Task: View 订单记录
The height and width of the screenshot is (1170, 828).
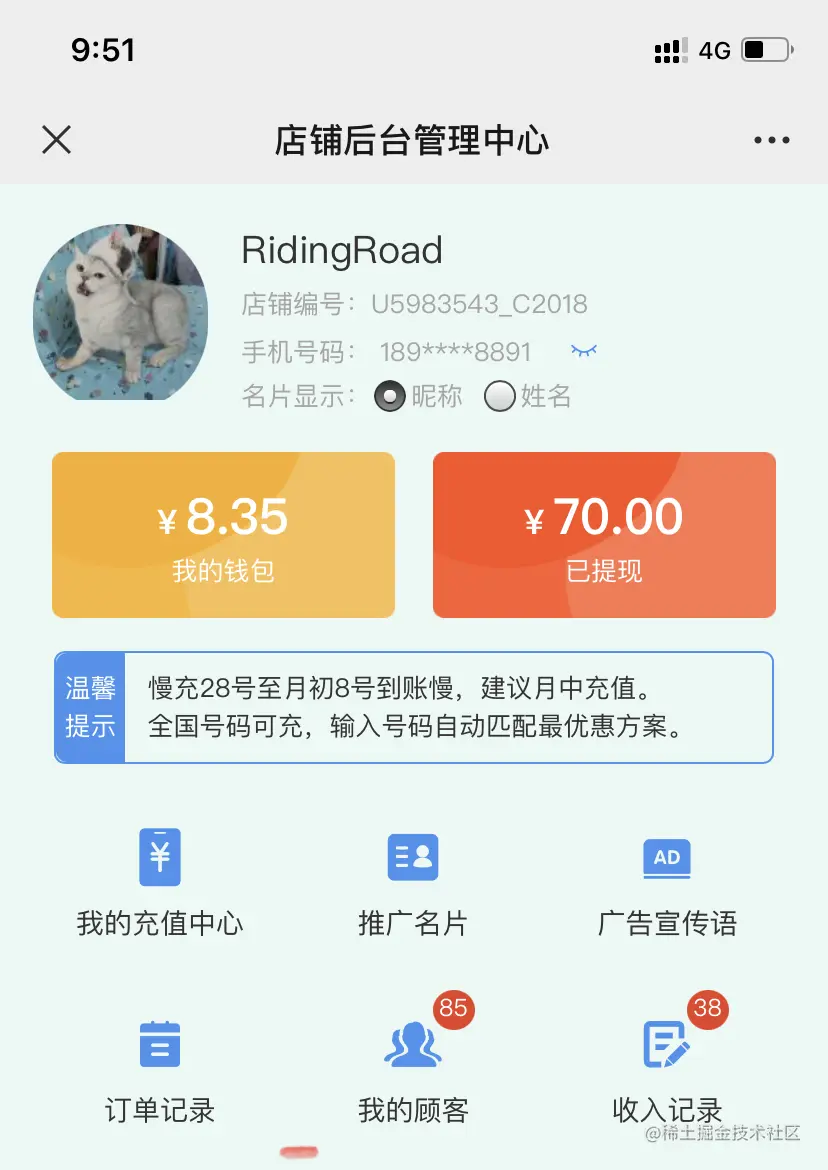Action: (x=160, y=1066)
